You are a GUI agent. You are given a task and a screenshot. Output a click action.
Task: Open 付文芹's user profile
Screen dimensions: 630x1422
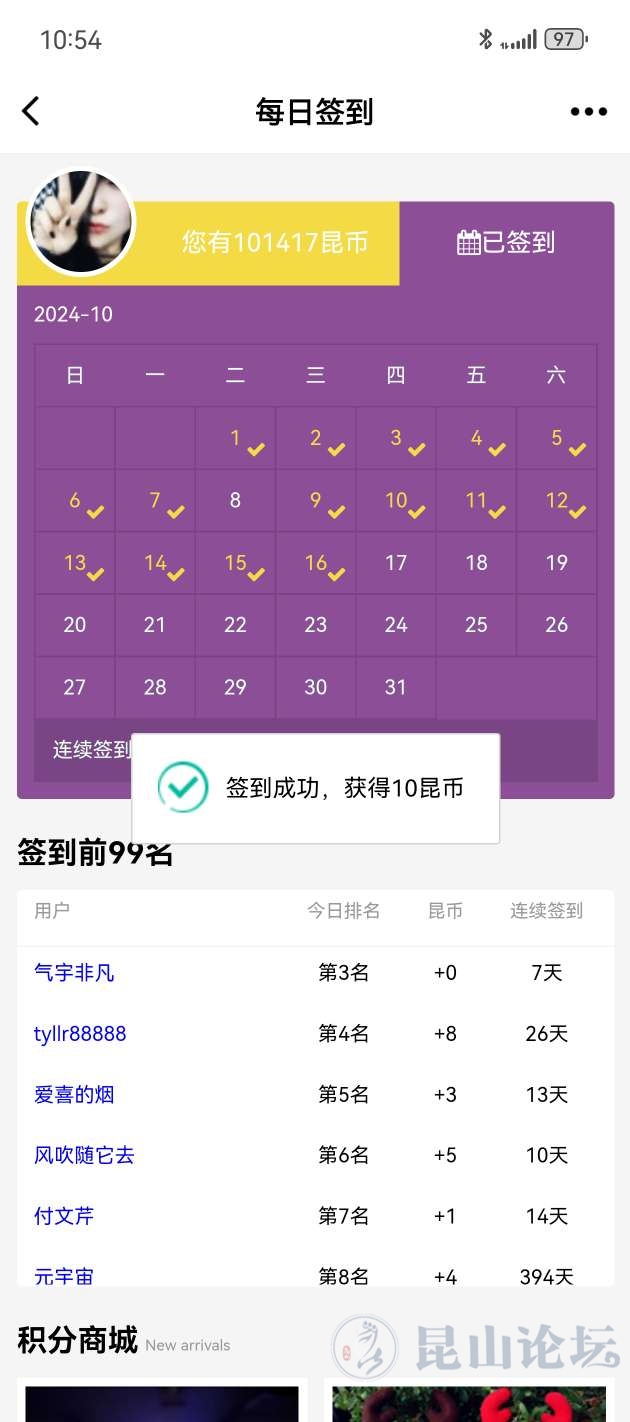coord(64,1216)
